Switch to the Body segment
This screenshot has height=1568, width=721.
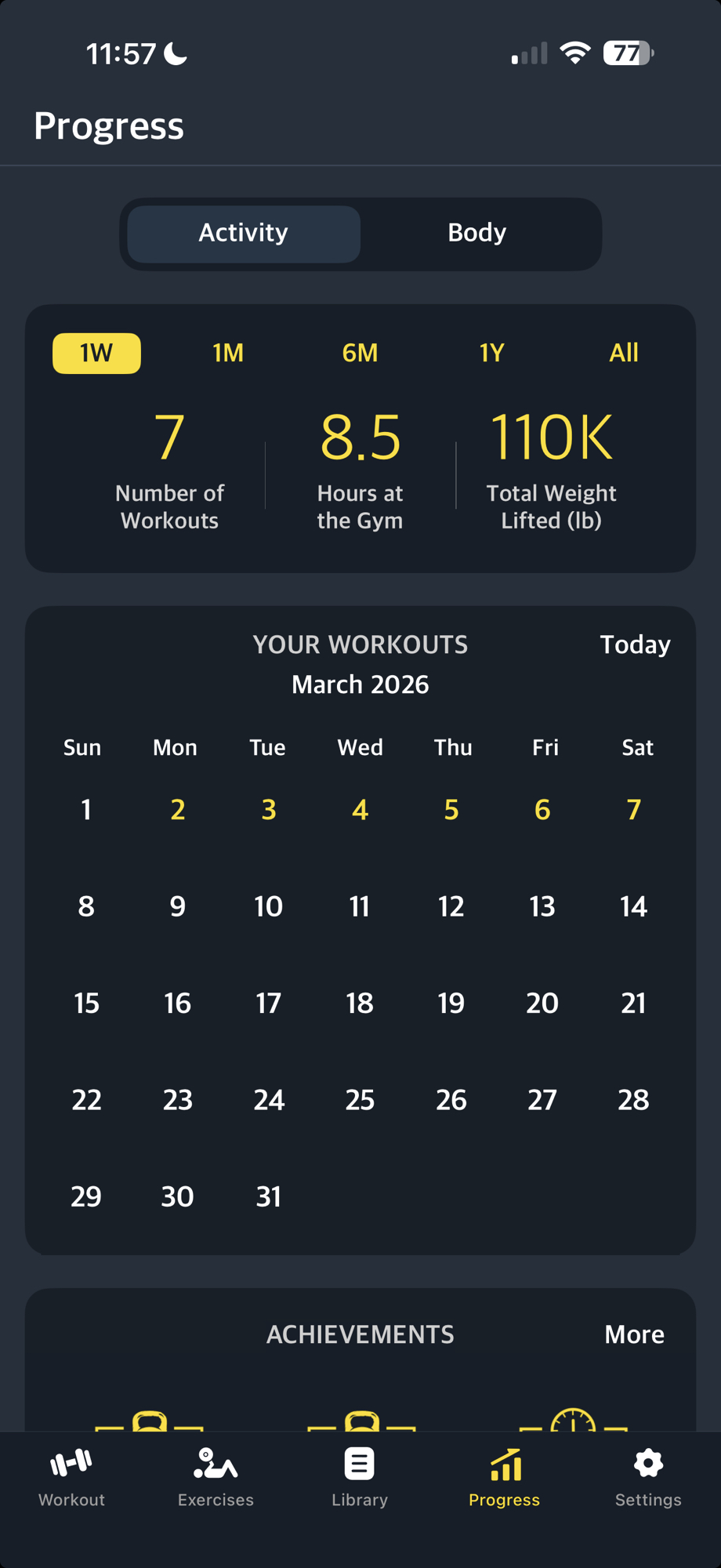[x=476, y=233]
